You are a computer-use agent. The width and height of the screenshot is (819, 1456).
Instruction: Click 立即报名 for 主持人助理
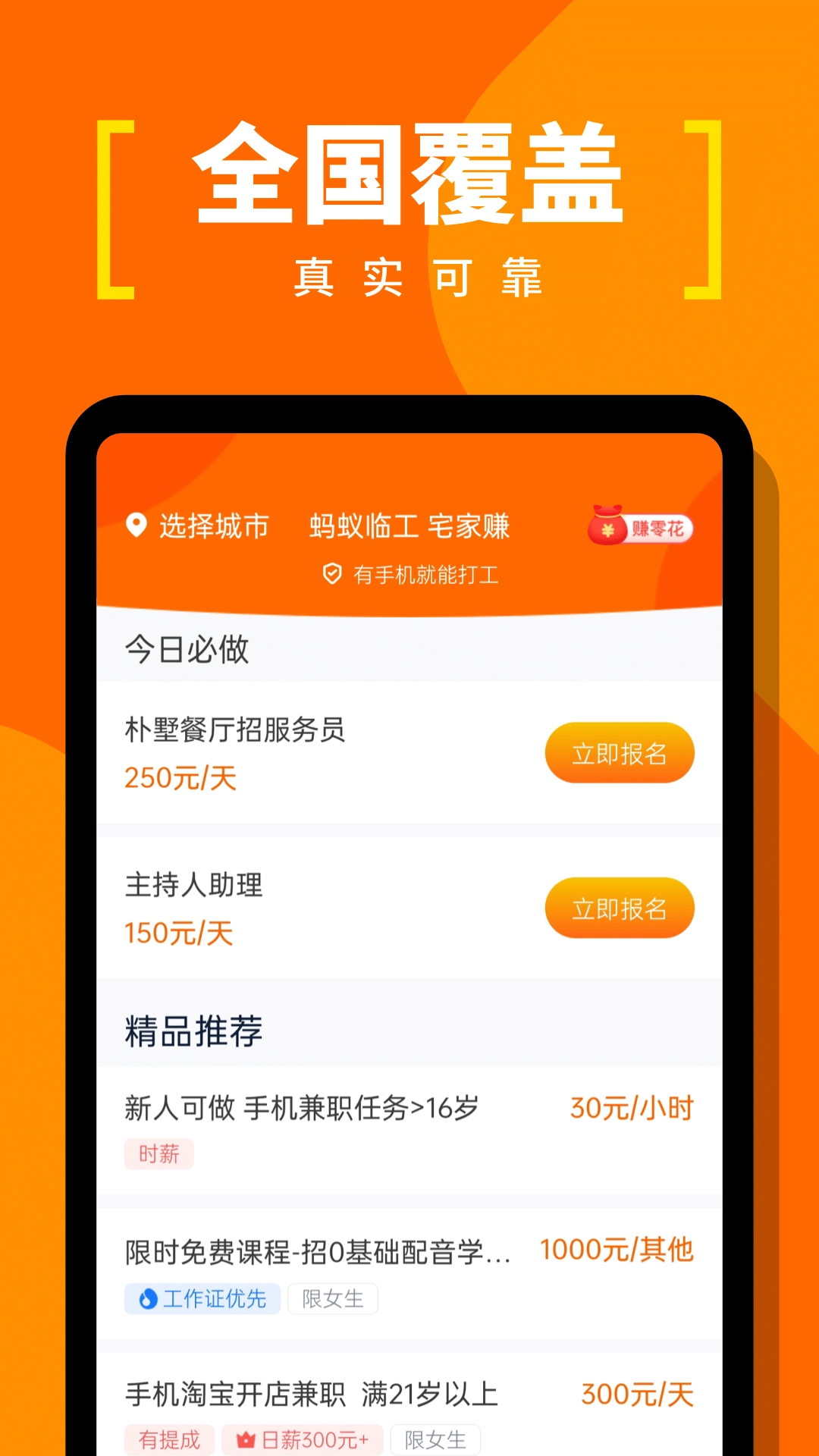tap(620, 908)
